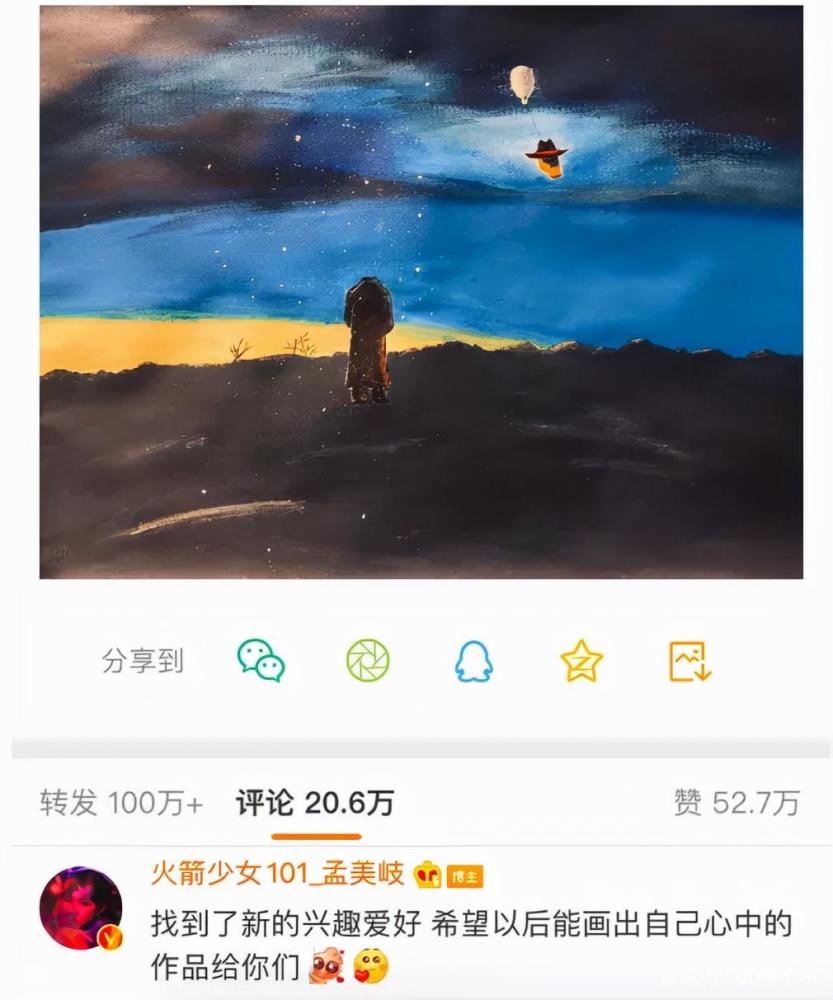
Task: Open the painting image in the post
Action: point(420,292)
